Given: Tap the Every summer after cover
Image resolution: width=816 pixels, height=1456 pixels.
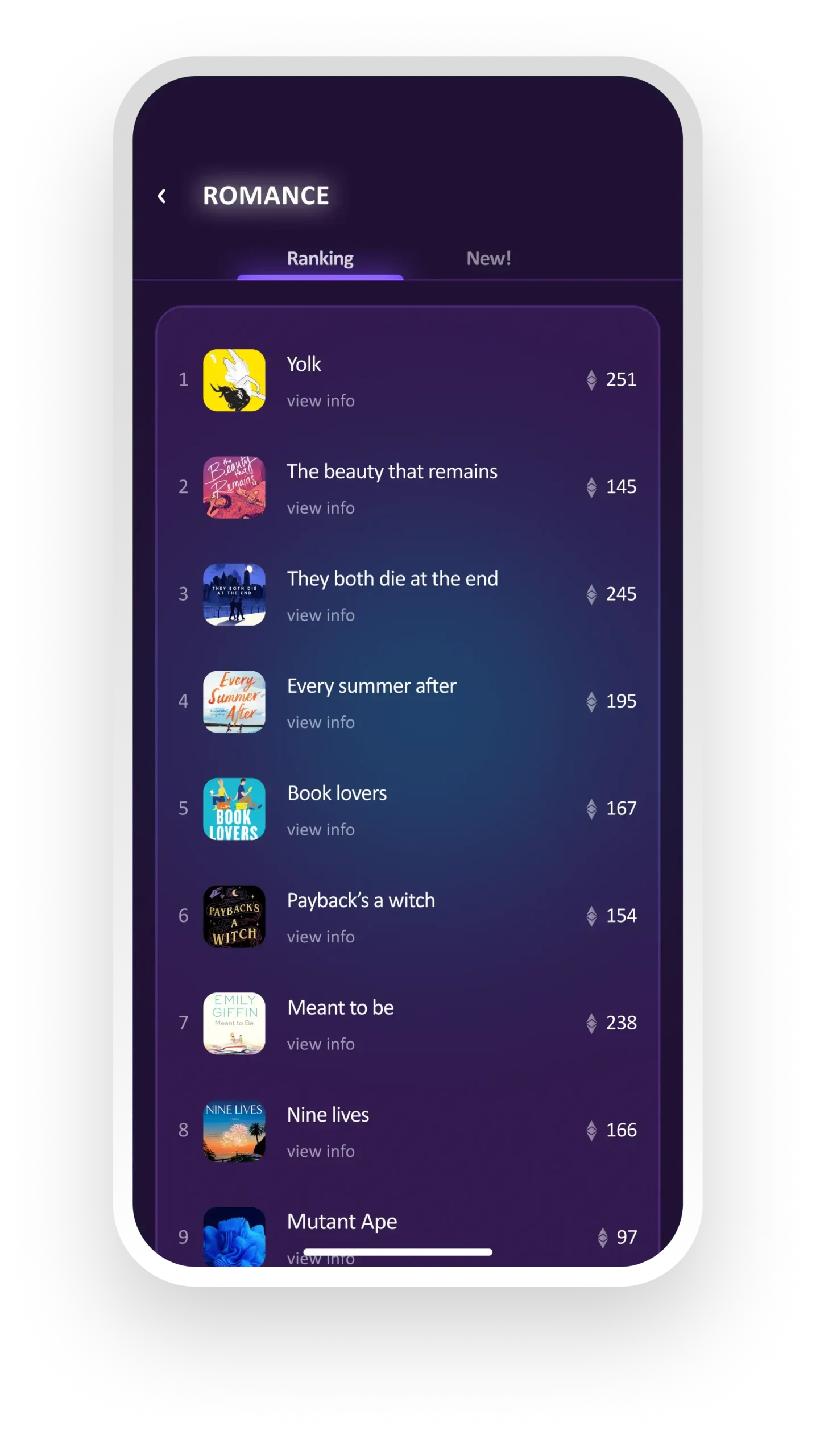Looking at the screenshot, I should tap(234, 701).
